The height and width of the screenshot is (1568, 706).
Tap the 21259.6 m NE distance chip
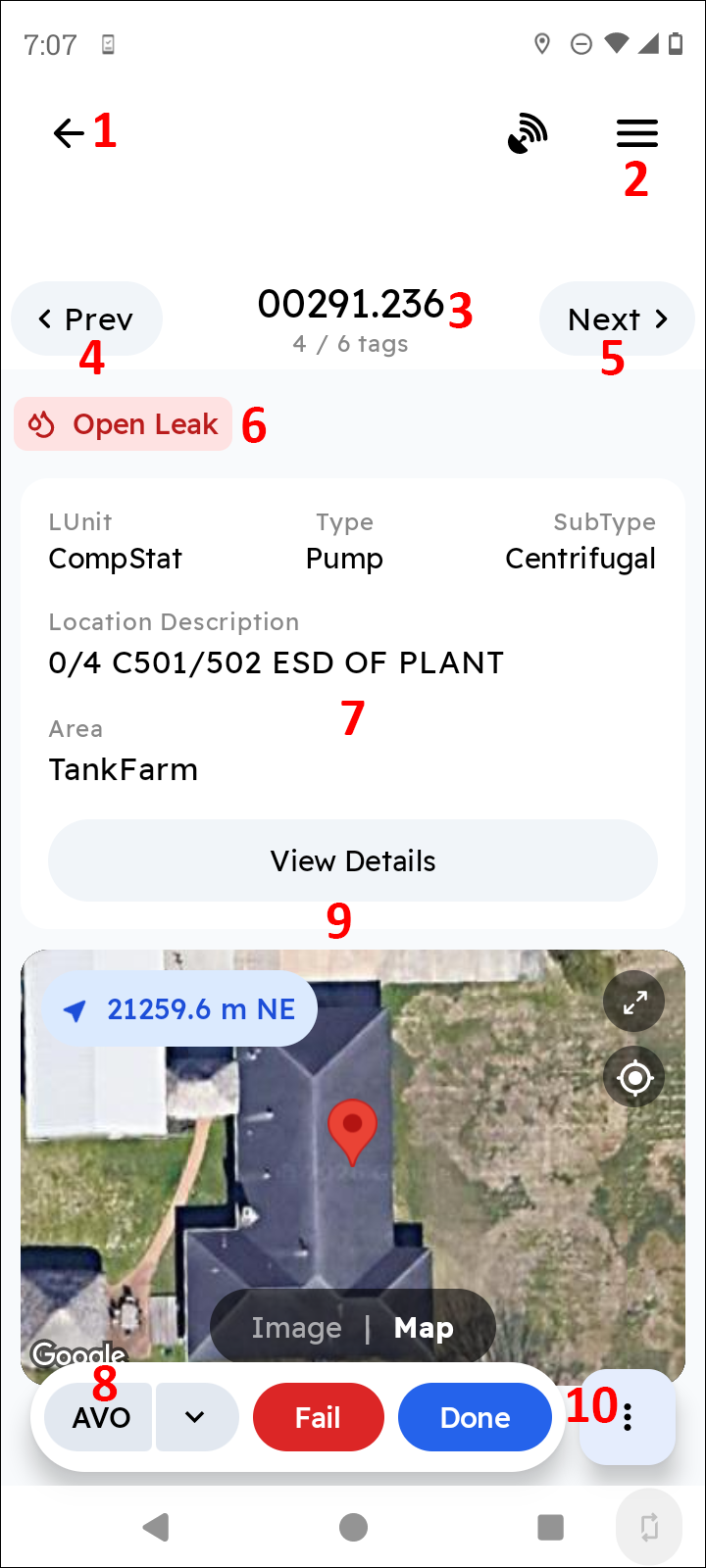(180, 1009)
